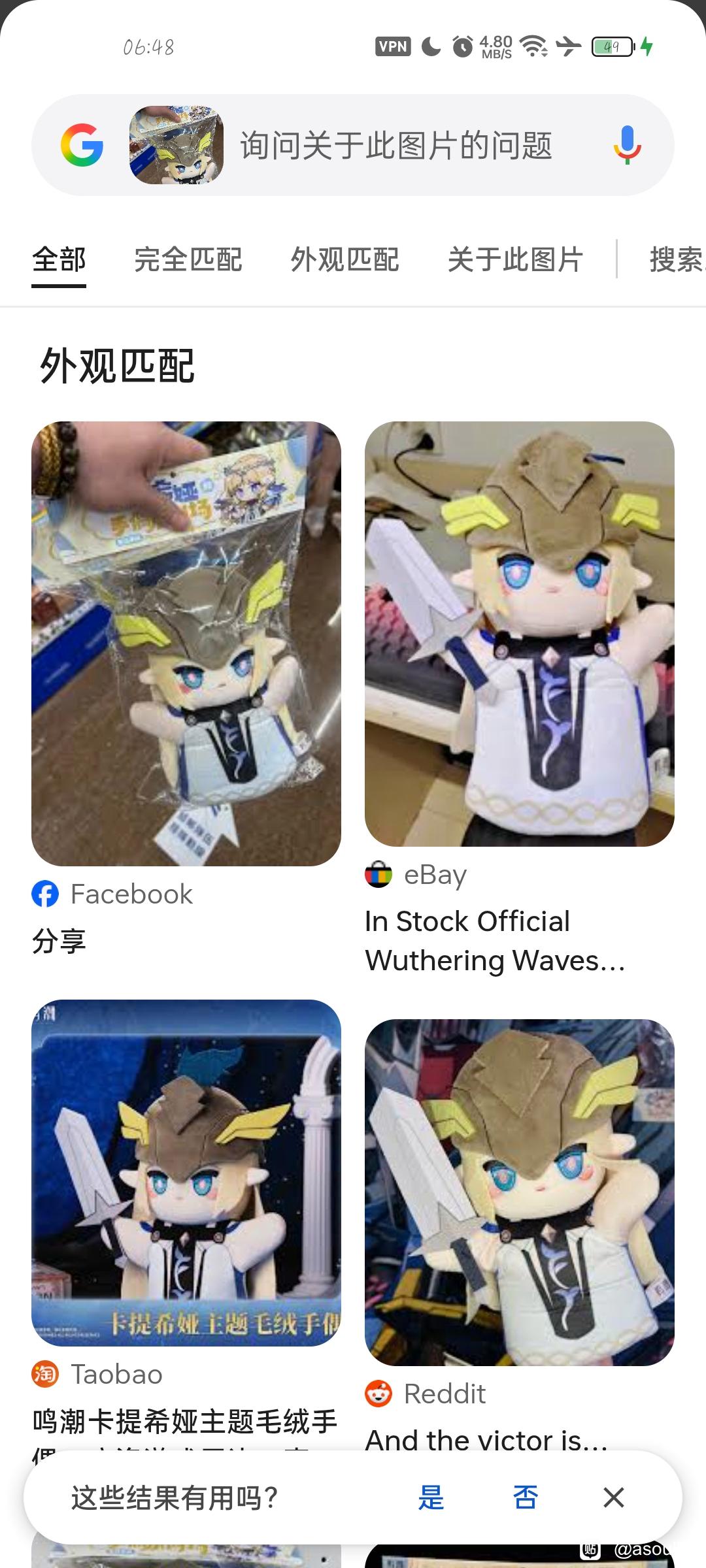
Task: Answer 否 to the results feedback prompt
Action: pyautogui.click(x=526, y=1497)
